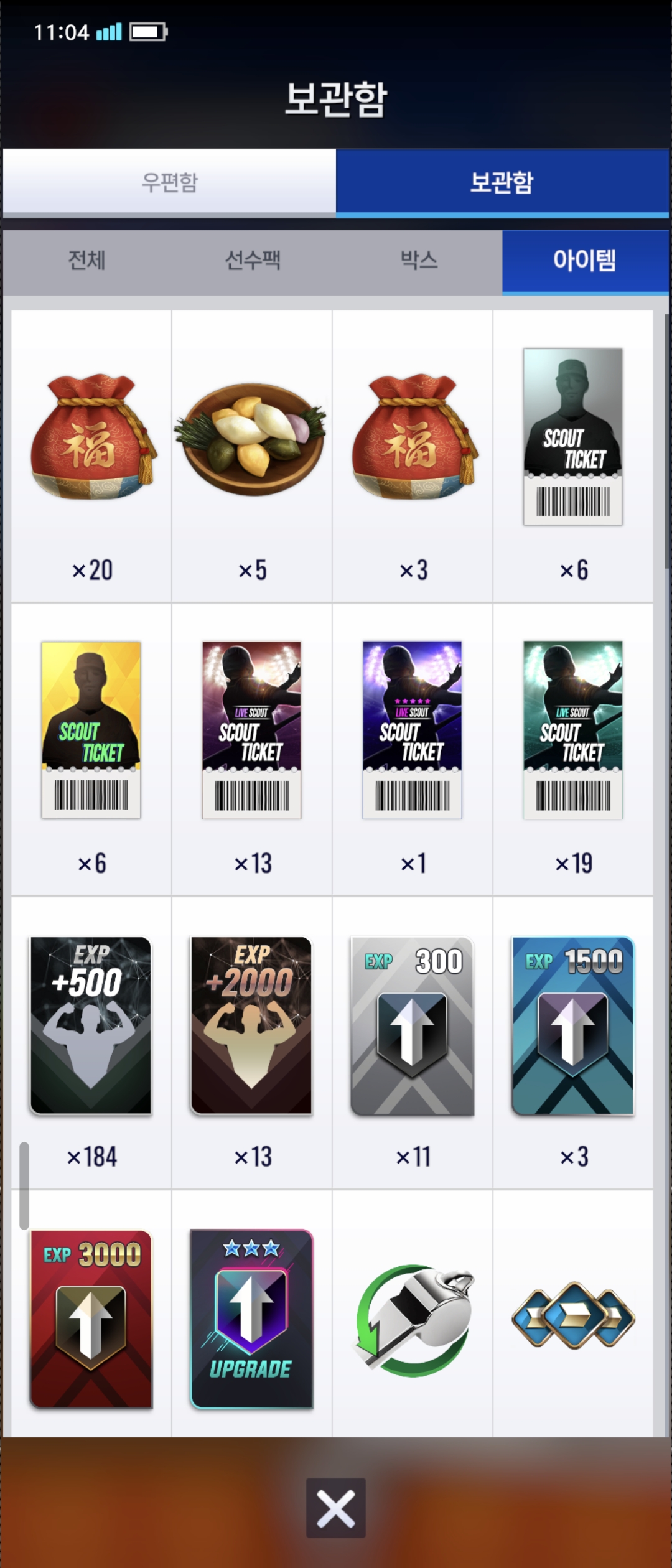Switch to the 우편함 tab
Screen dimensions: 672x1568
[x=169, y=182]
